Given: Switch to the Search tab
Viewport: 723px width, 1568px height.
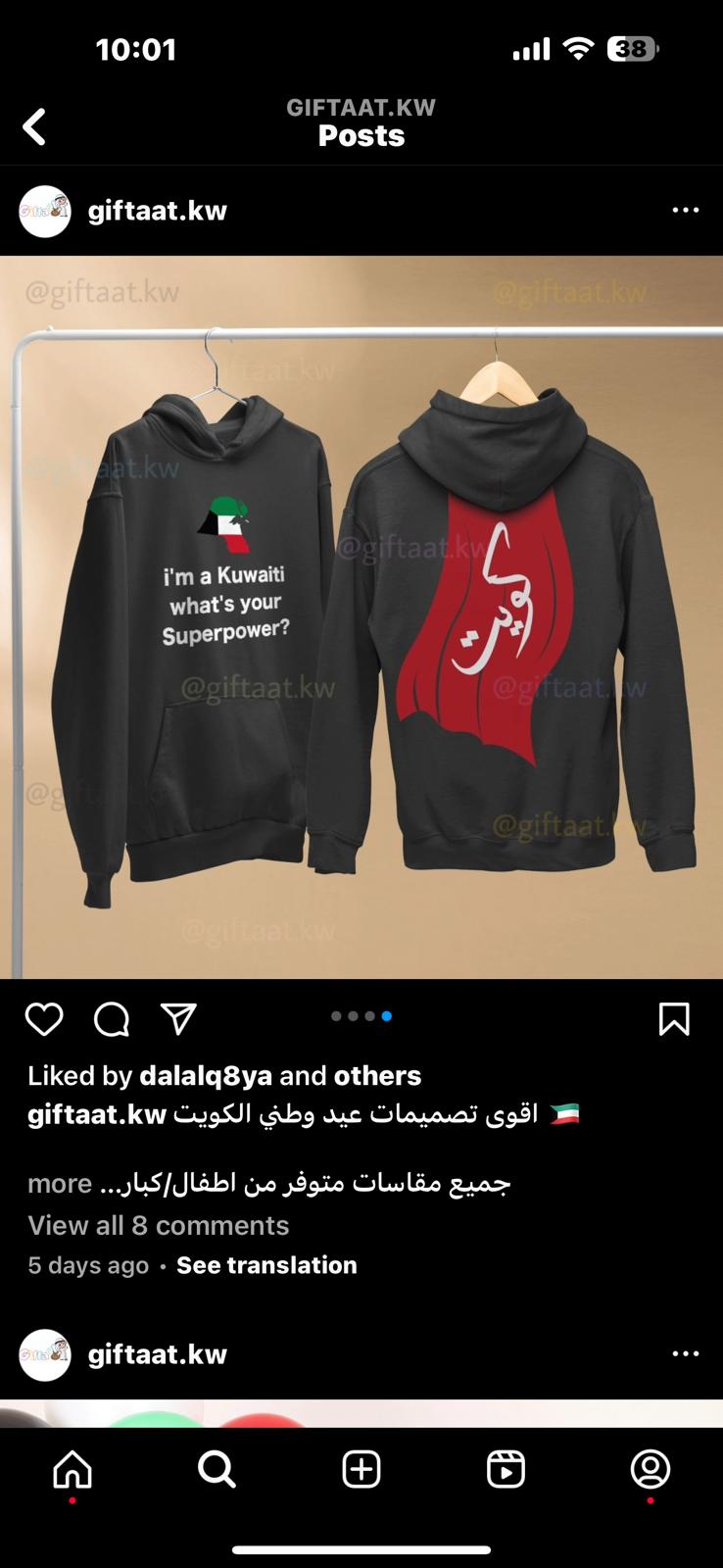Looking at the screenshot, I should (x=217, y=1470).
